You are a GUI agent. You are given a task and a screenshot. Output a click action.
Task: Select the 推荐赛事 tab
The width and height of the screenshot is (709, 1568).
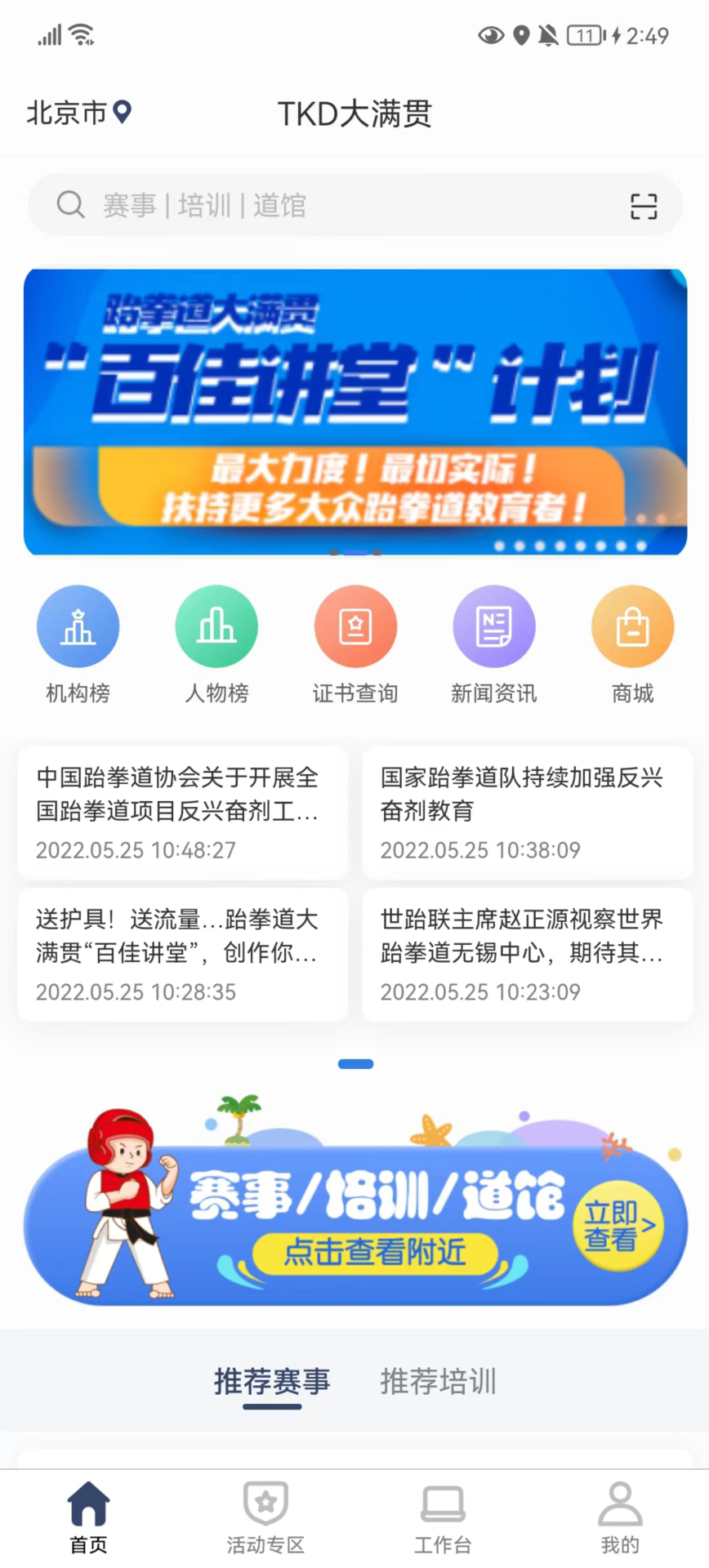272,1381
